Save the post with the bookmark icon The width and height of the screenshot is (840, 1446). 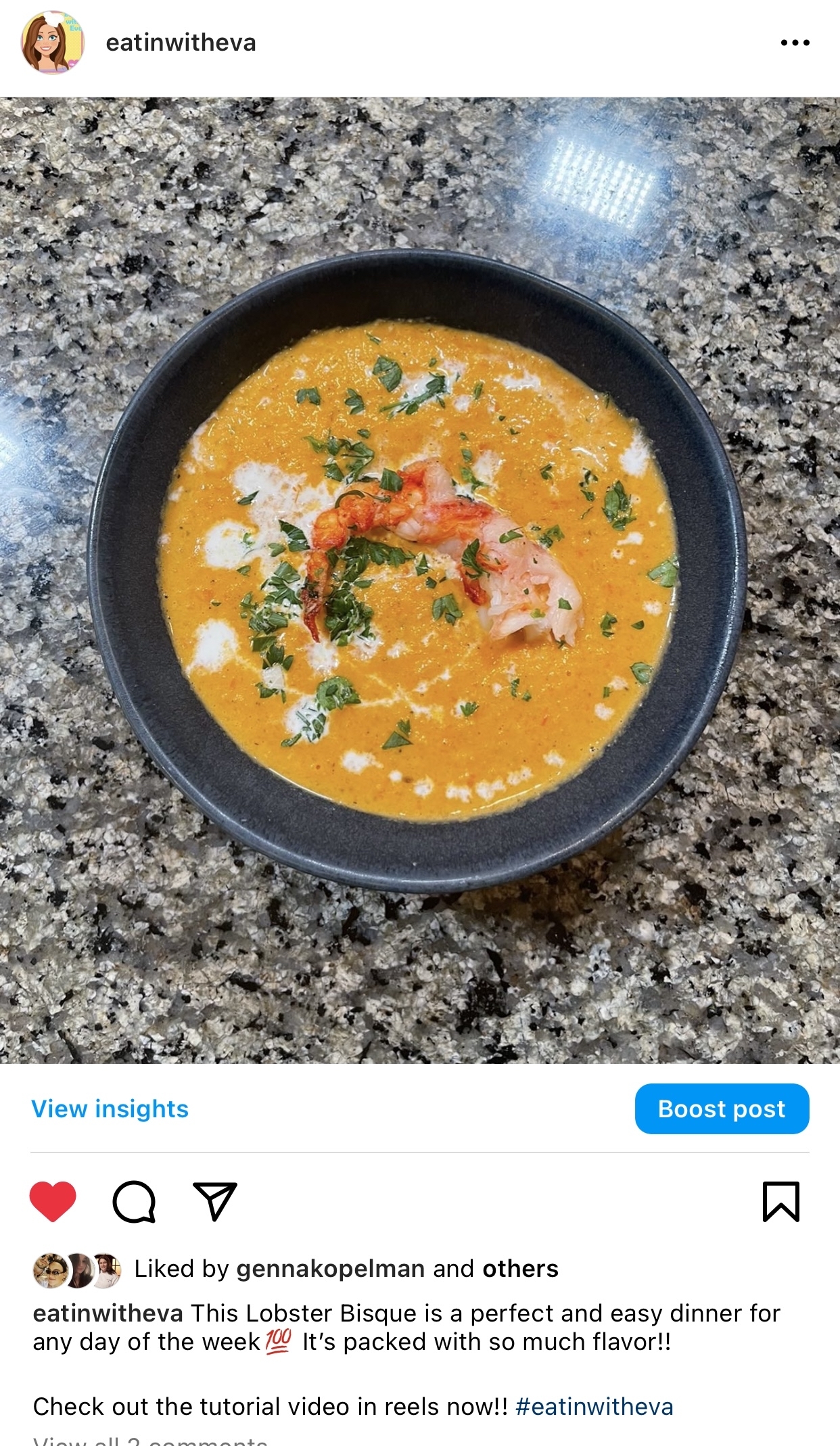(781, 1202)
